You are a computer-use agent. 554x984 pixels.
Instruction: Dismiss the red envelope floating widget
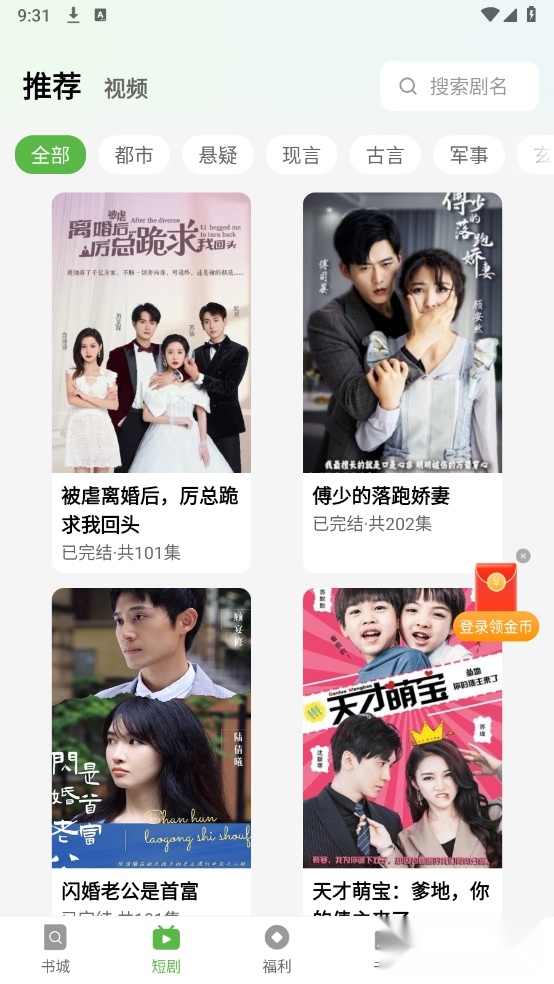point(523,555)
